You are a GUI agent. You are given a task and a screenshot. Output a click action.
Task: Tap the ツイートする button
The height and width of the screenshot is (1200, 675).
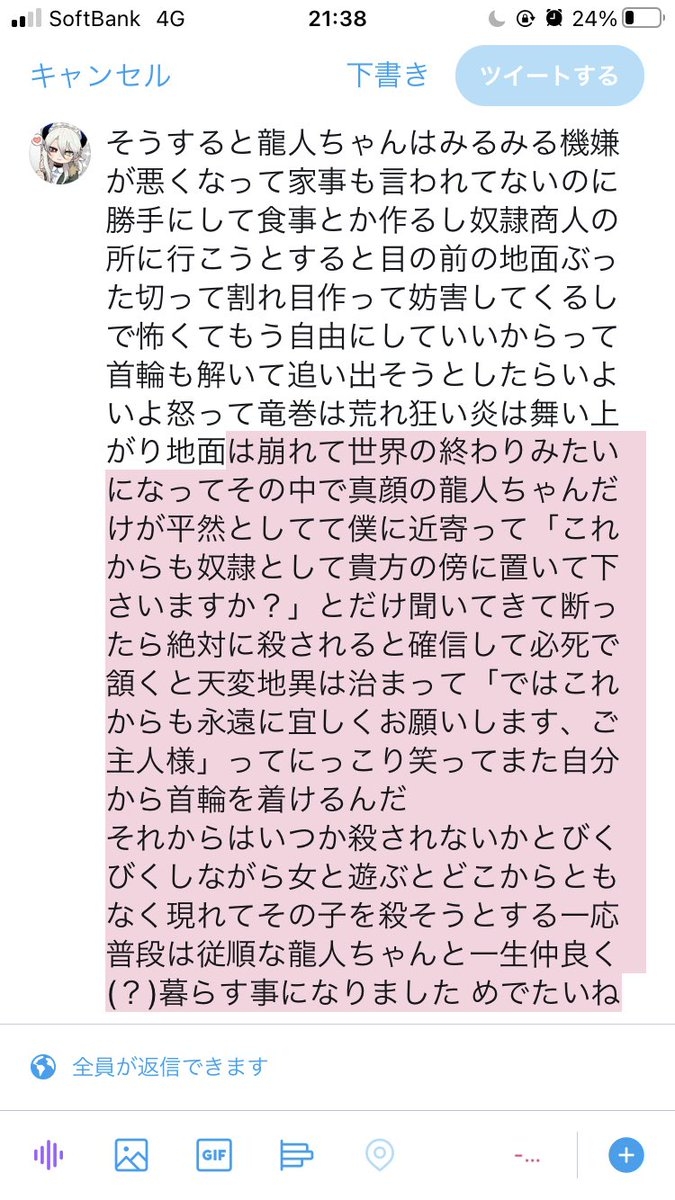click(x=549, y=76)
